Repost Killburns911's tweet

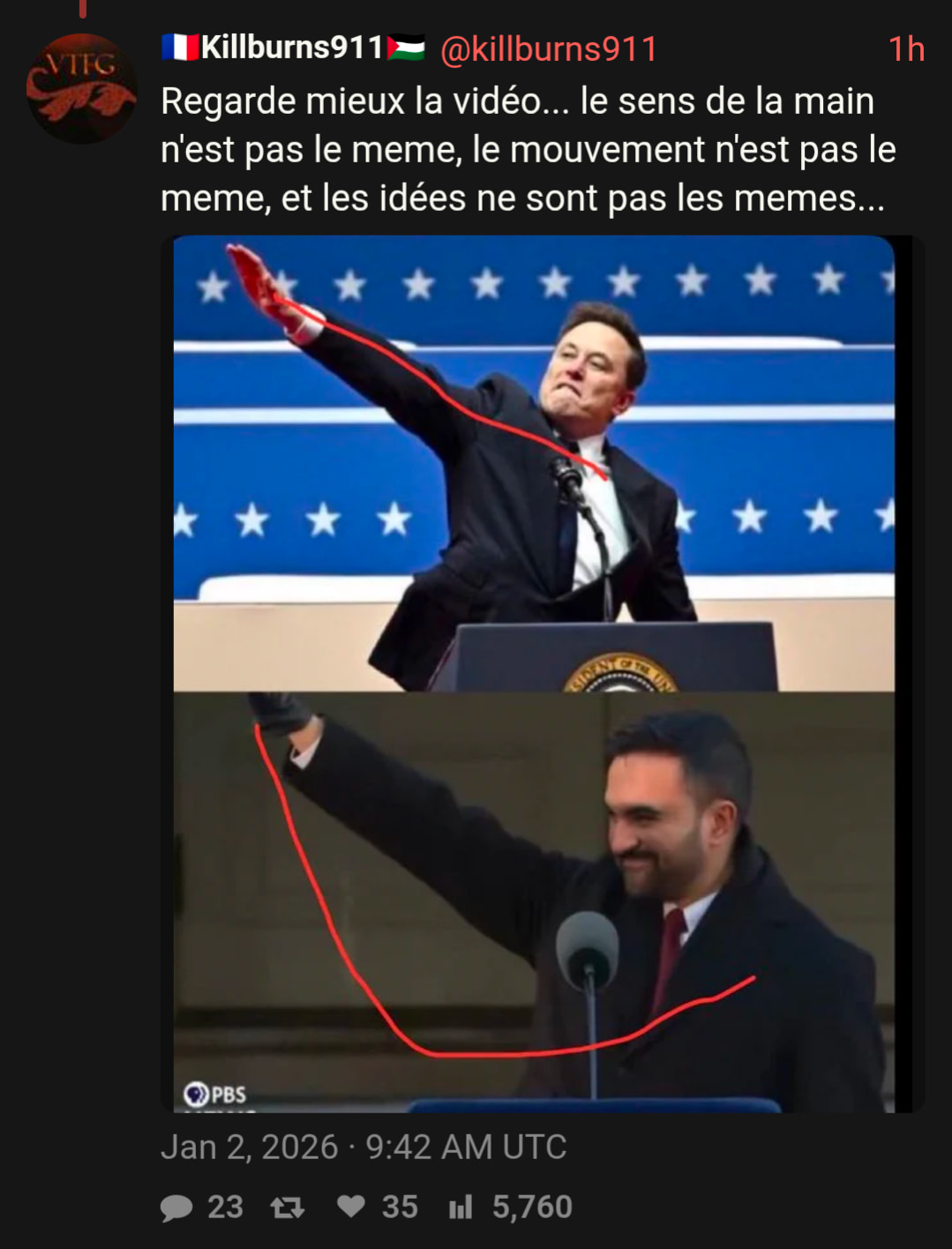tap(288, 1207)
